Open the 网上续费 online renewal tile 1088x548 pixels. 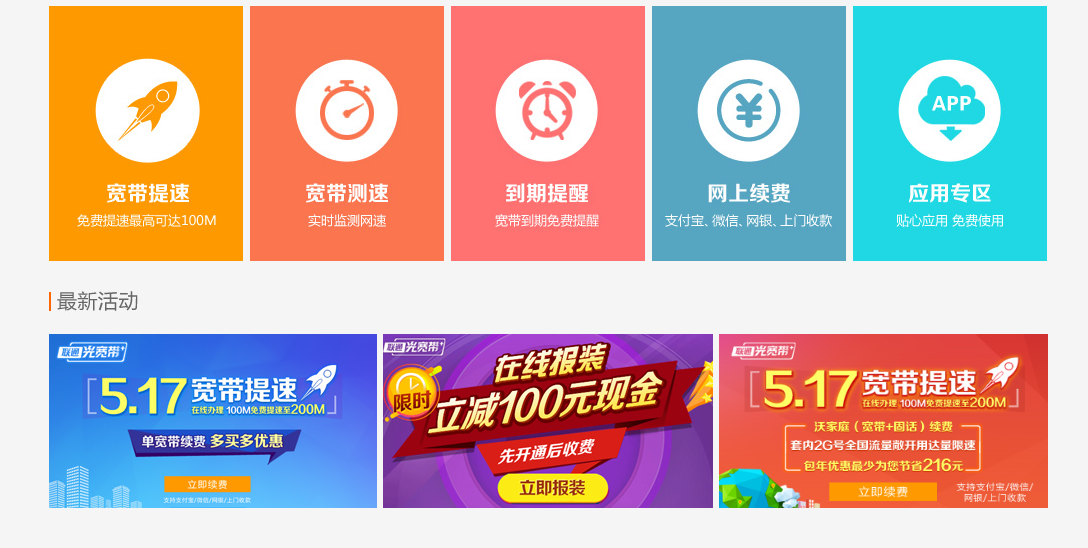click(x=748, y=134)
